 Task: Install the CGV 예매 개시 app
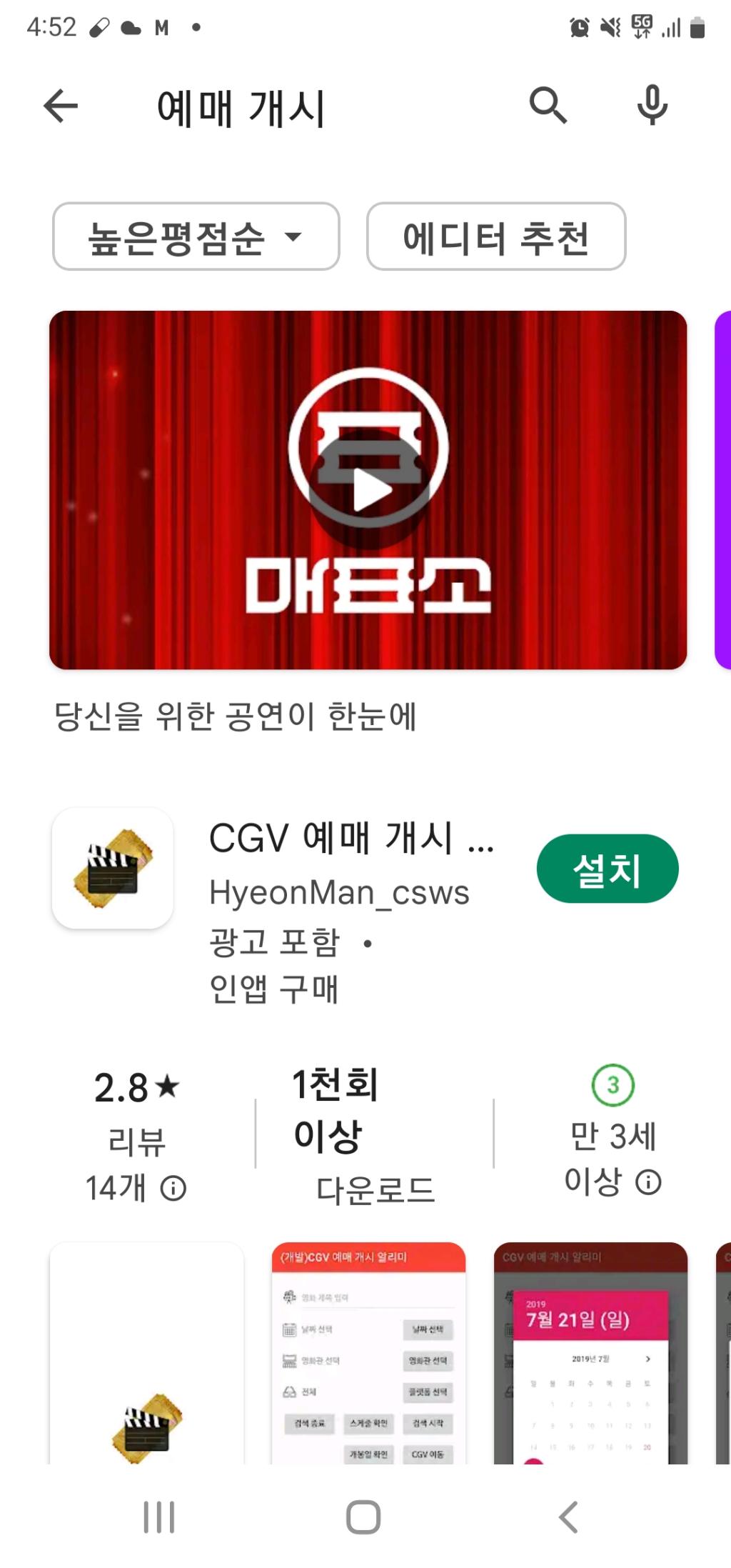click(x=607, y=868)
